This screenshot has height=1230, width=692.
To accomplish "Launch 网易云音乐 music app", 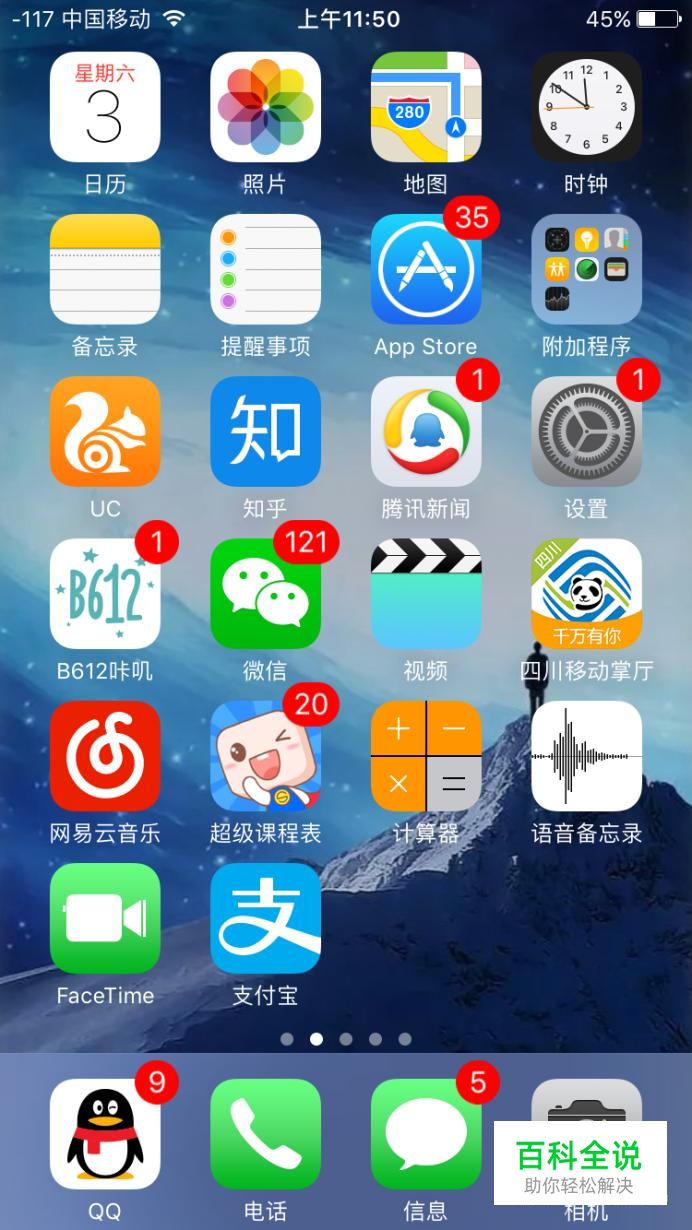I will tap(105, 756).
